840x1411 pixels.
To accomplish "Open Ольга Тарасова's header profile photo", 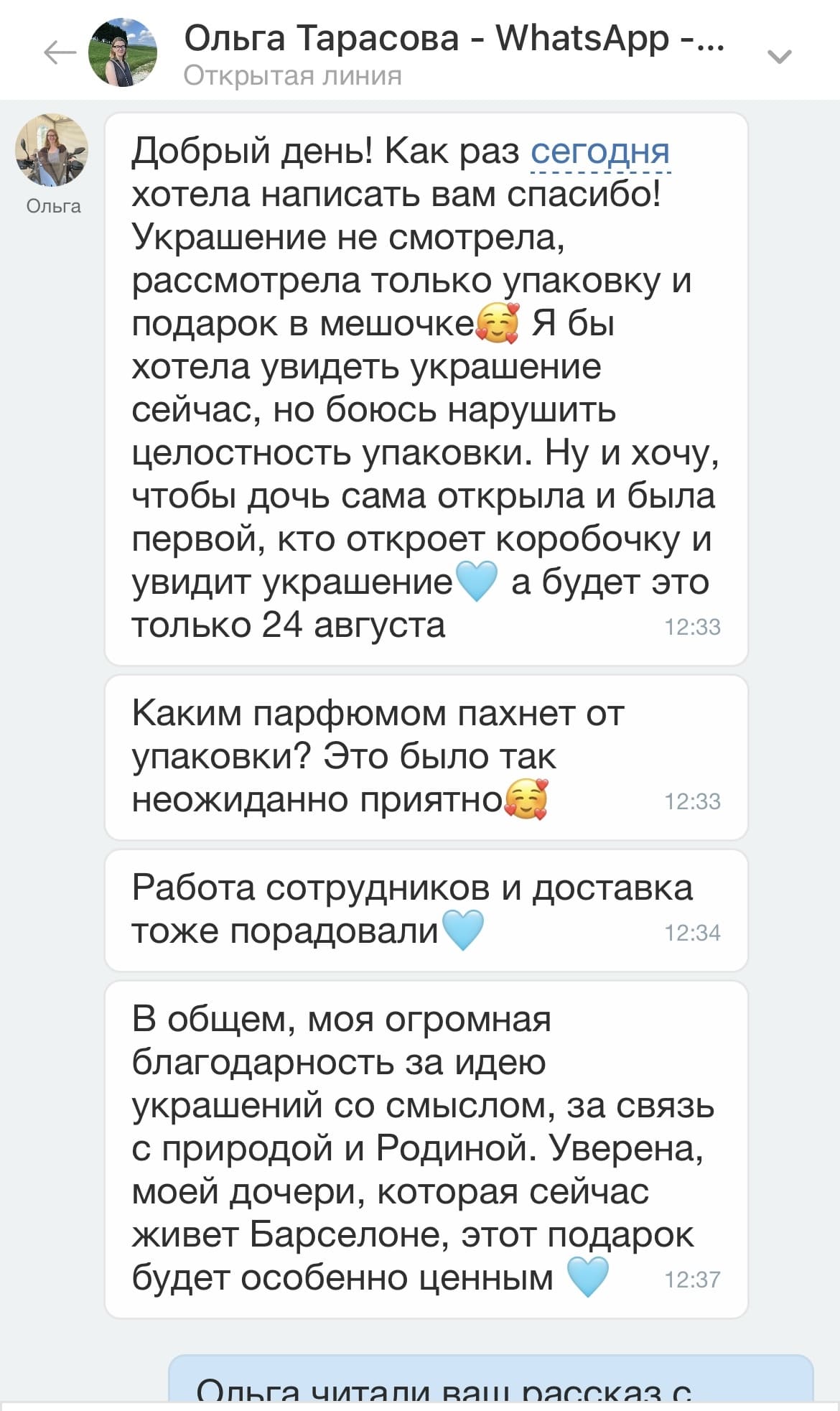I will coord(122,52).
